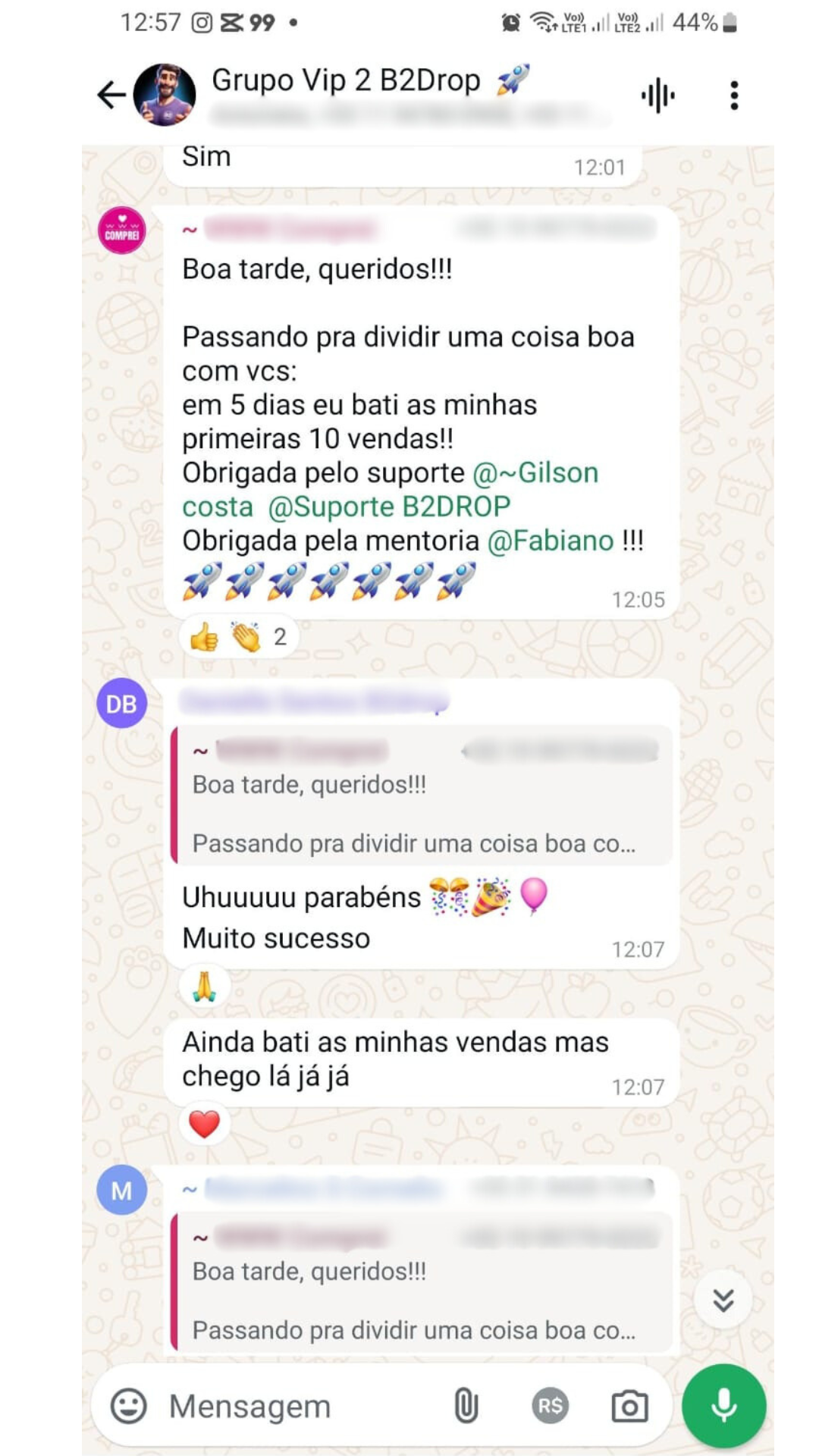819x1456 pixels.
Task: View the heart reaction on "chego lá já já"
Action: (204, 1124)
